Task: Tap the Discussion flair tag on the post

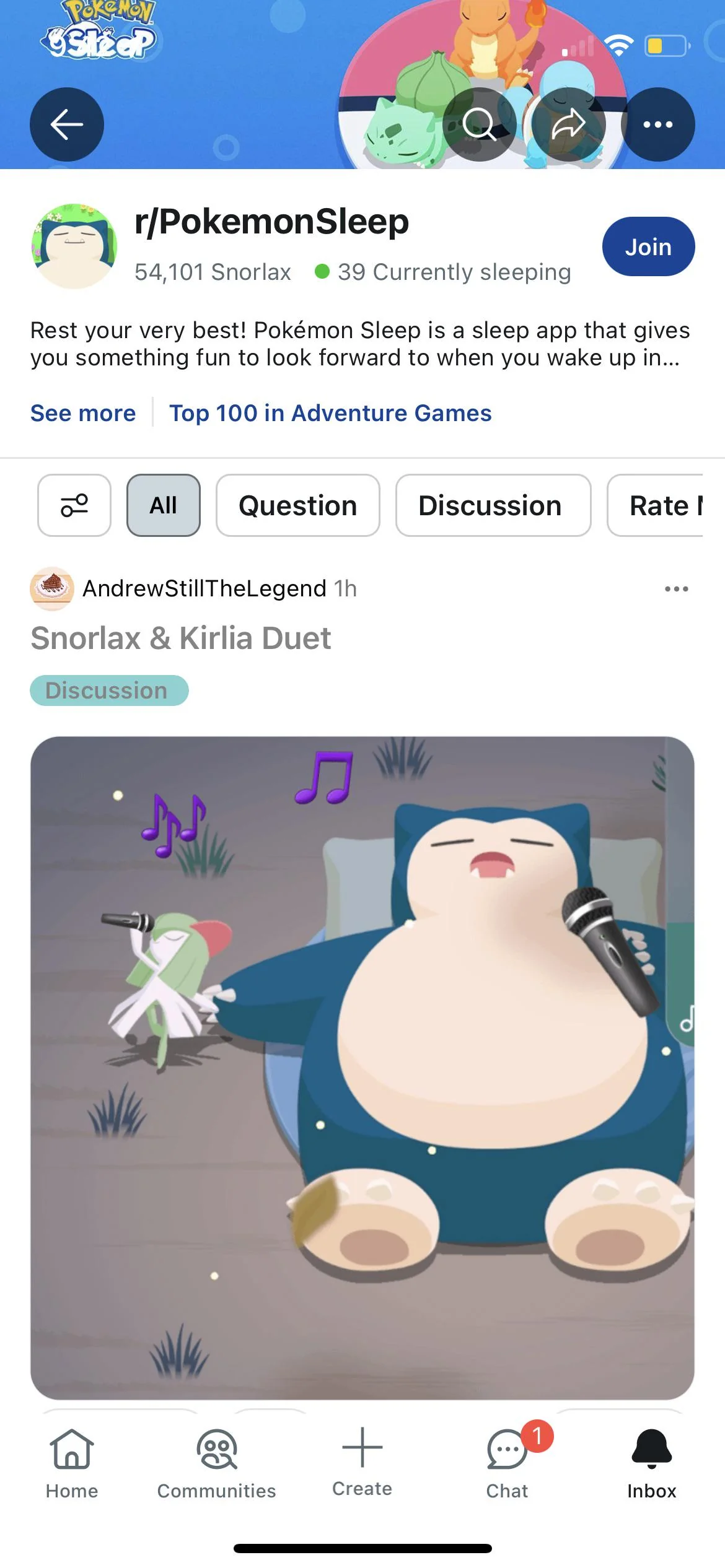Action: tap(109, 690)
